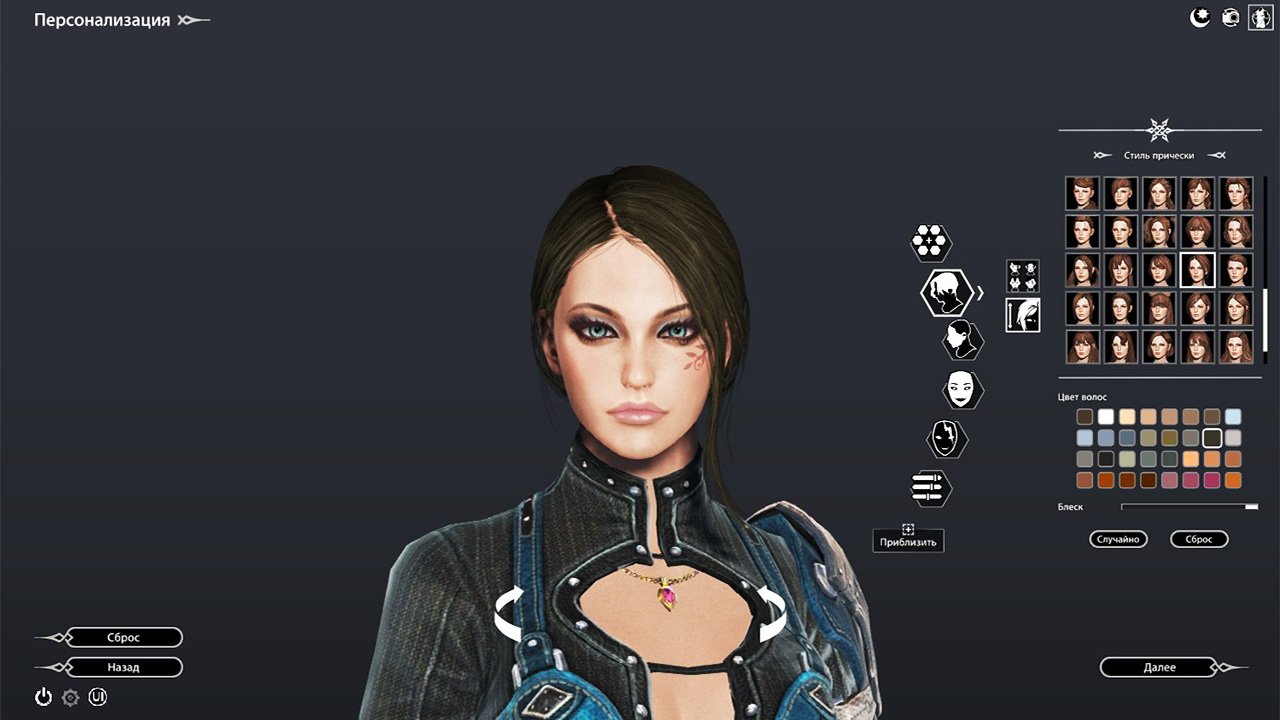Screen dimensions: 1280x720
Task: Go back with Назад
Action: 123,667
